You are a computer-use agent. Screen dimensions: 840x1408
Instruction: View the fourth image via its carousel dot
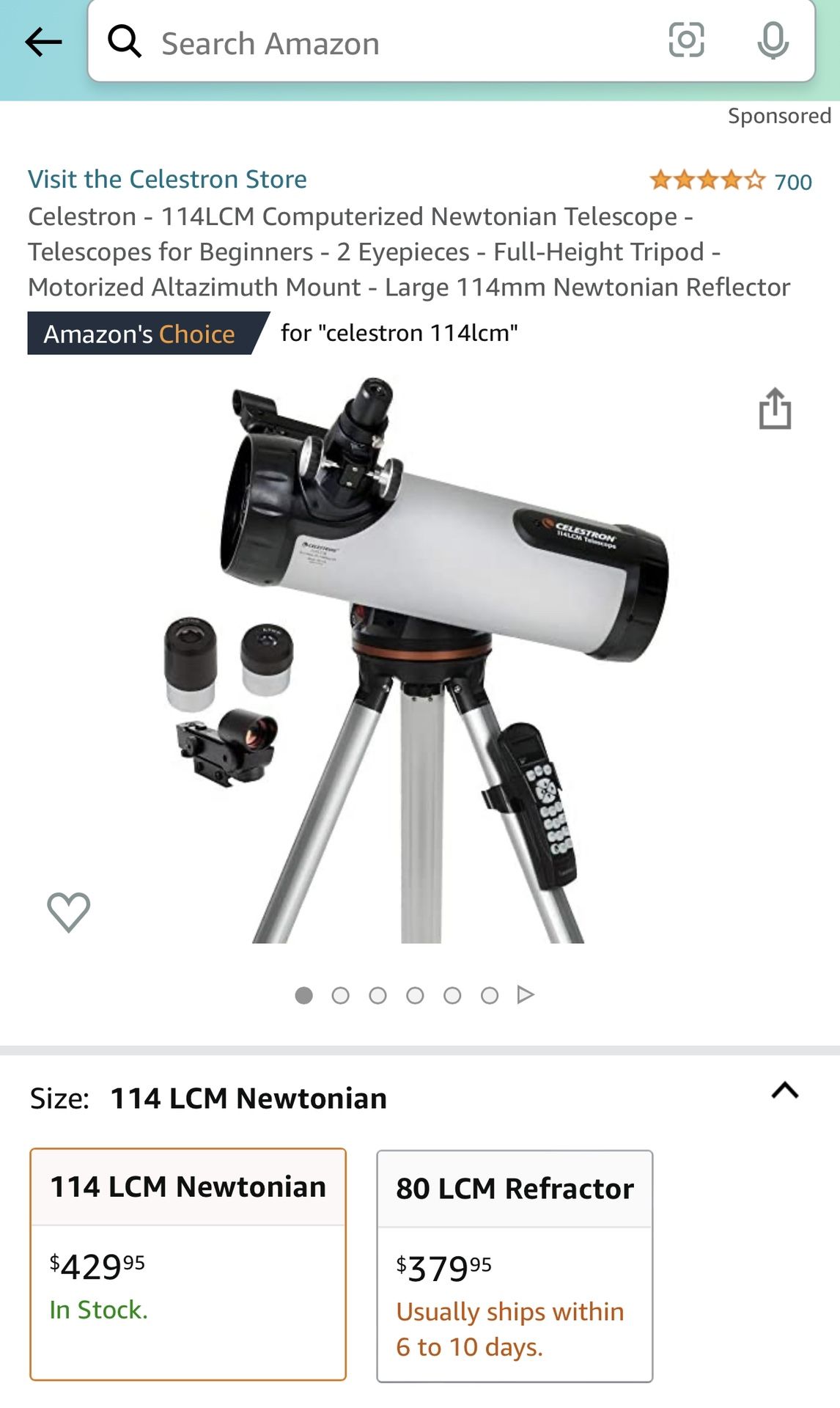click(416, 995)
